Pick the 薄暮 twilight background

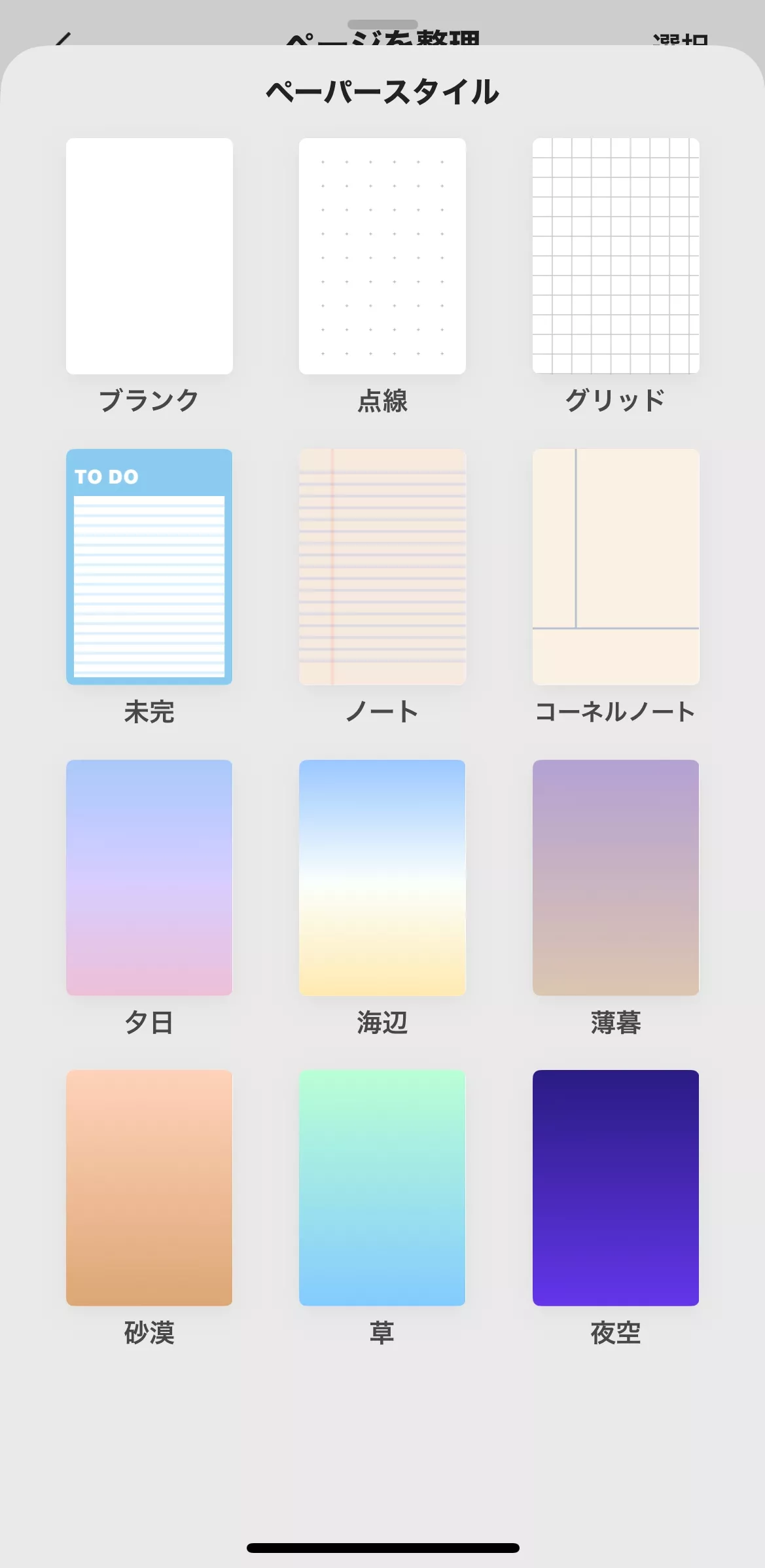tap(615, 877)
